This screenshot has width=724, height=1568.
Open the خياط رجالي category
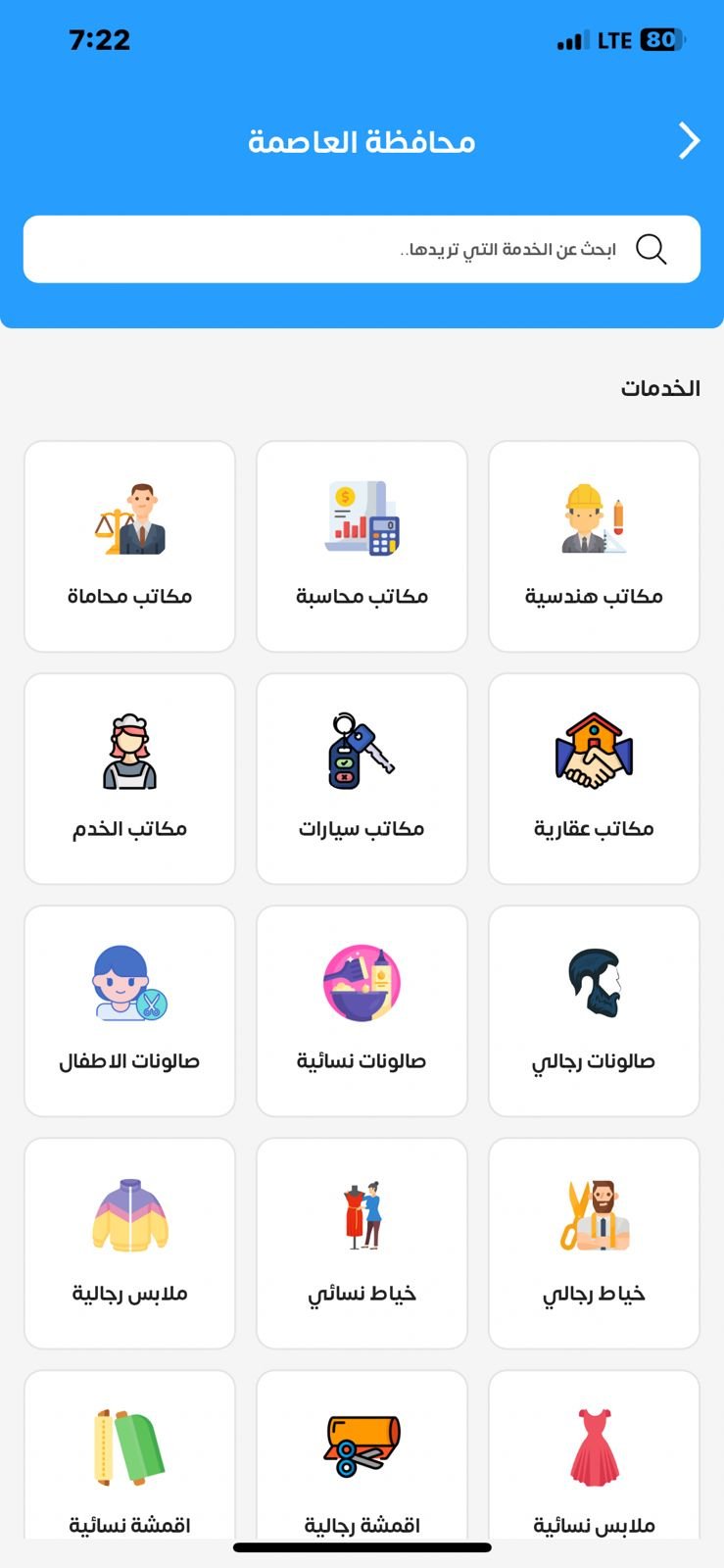click(x=594, y=1243)
